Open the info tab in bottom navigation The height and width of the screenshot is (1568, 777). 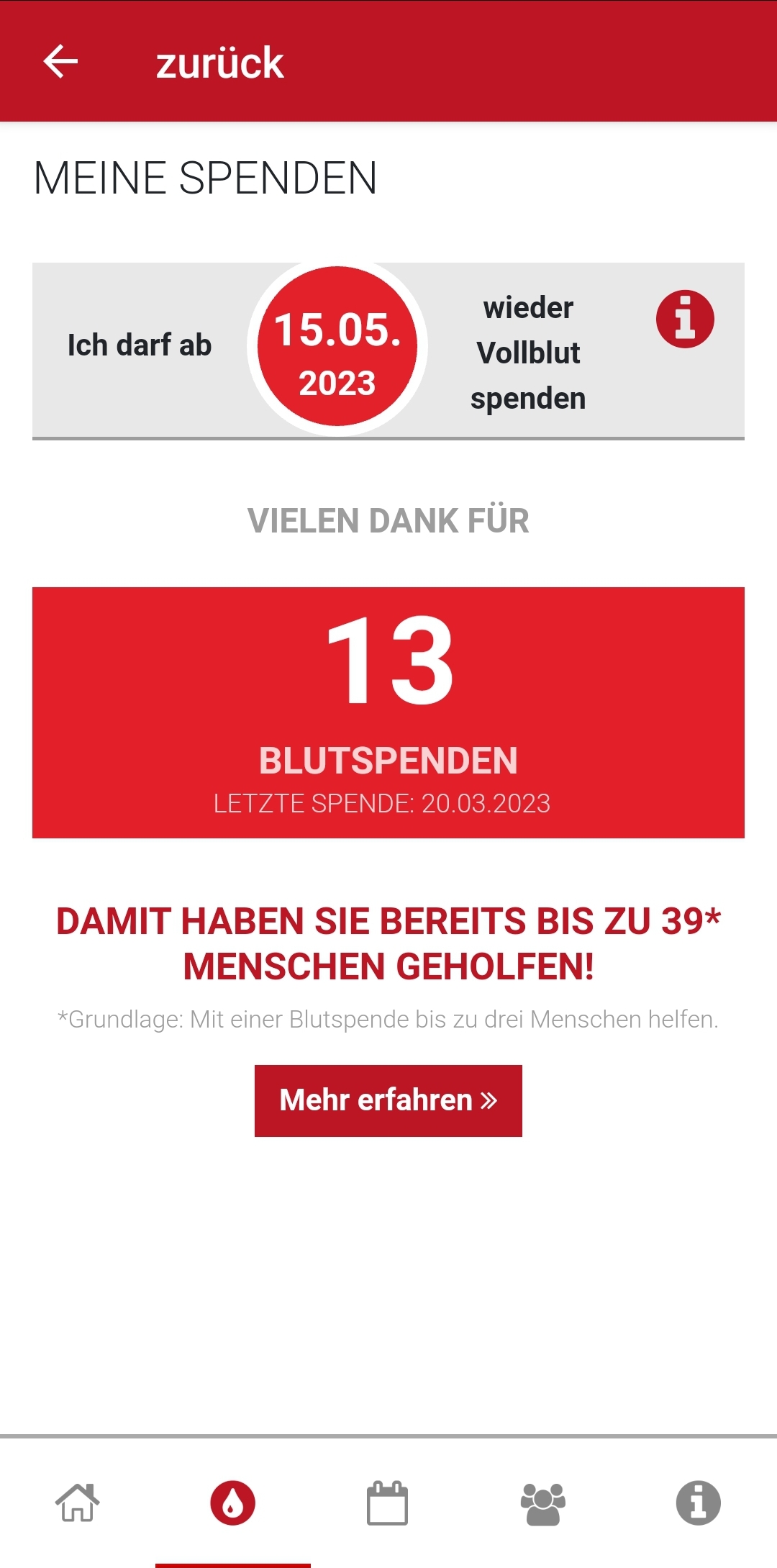(698, 1503)
